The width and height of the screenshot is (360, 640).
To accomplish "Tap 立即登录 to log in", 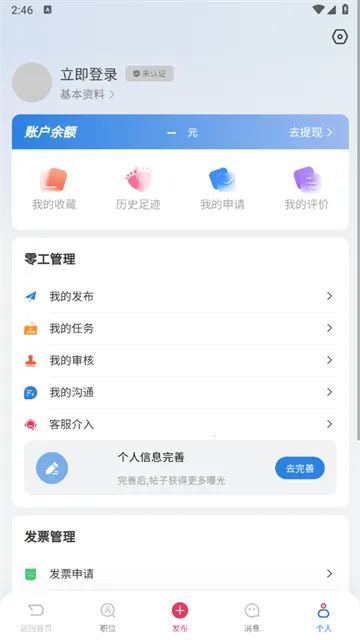I will 89,74.
